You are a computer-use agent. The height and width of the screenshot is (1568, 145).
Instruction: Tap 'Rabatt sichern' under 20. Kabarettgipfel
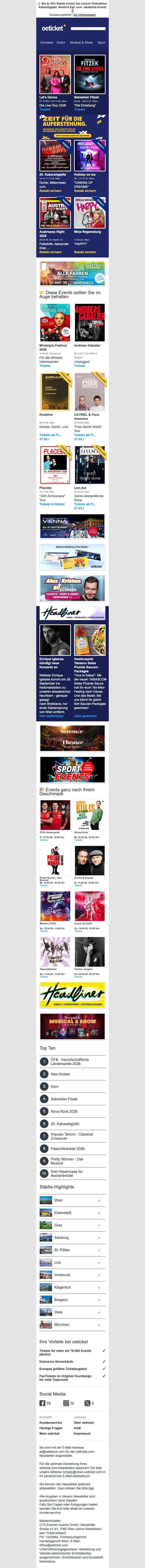[51, 191]
